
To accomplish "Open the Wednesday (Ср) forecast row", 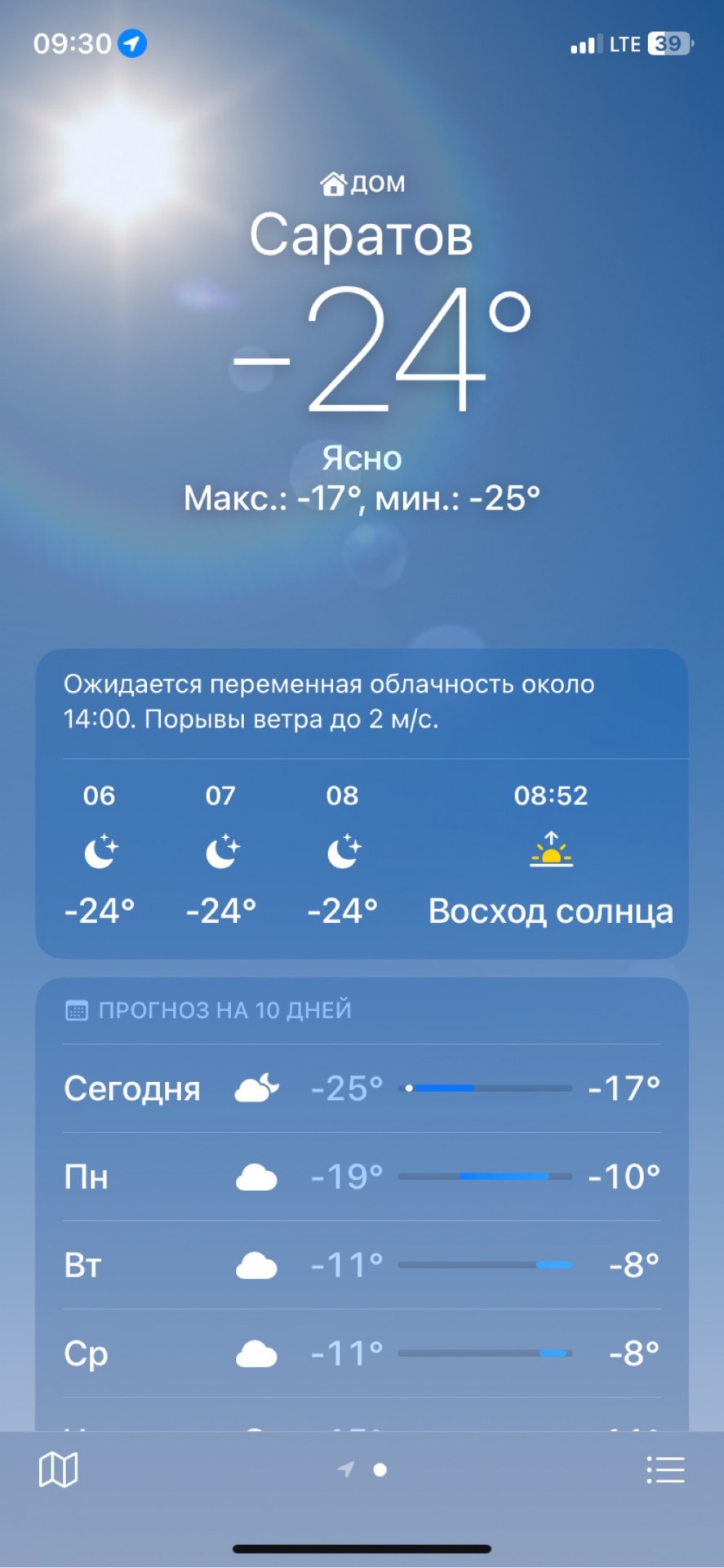I will [362, 1352].
